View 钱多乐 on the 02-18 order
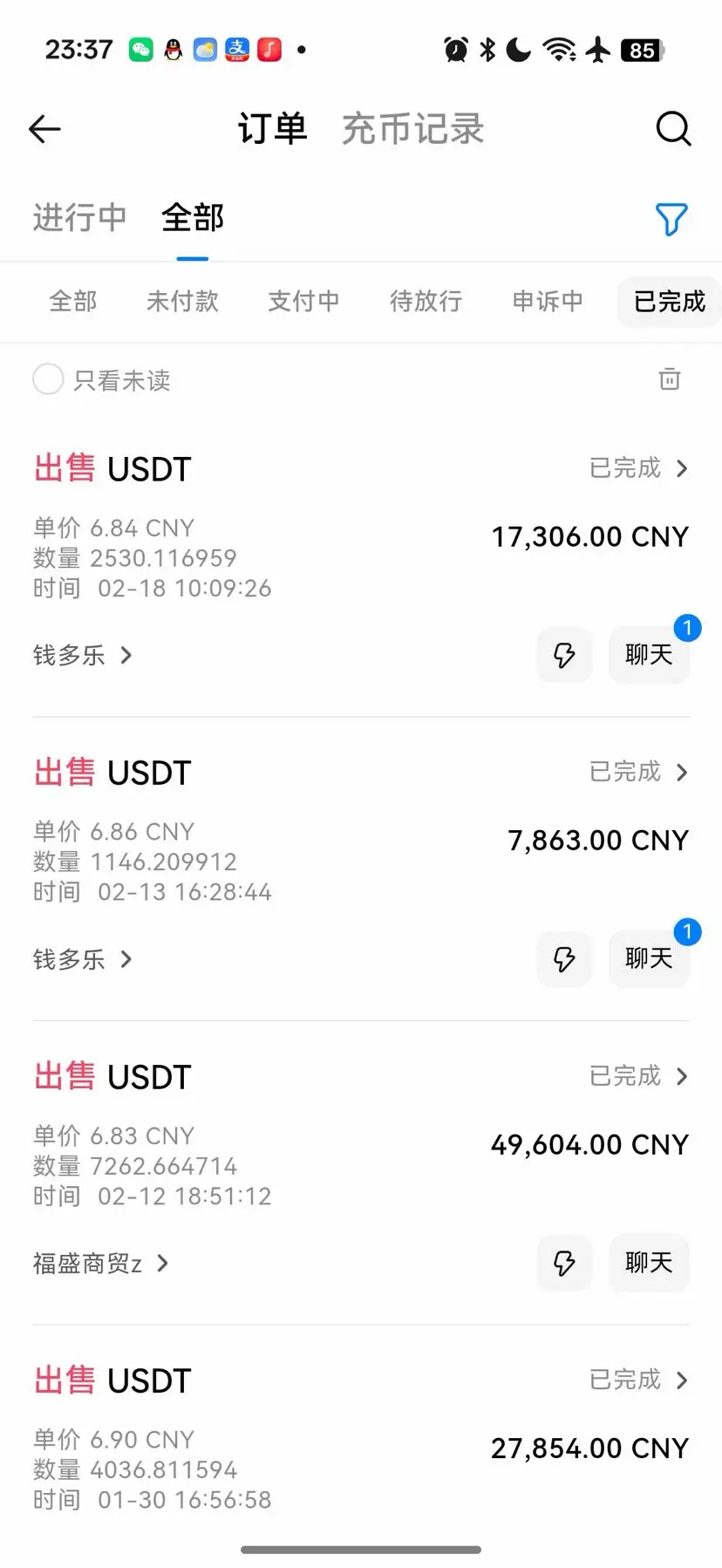The width and height of the screenshot is (722, 1568). (82, 655)
